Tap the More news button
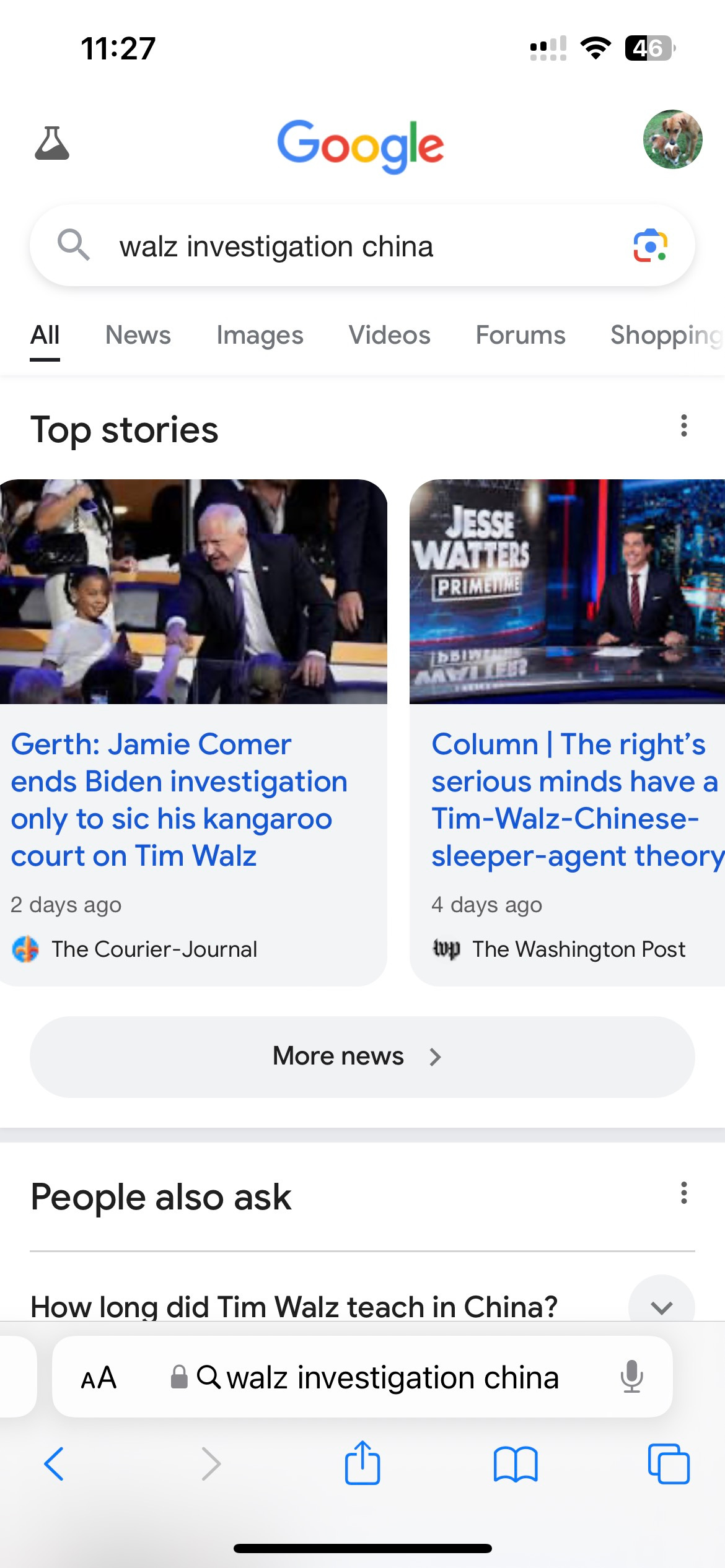725x1568 pixels. (x=362, y=1056)
